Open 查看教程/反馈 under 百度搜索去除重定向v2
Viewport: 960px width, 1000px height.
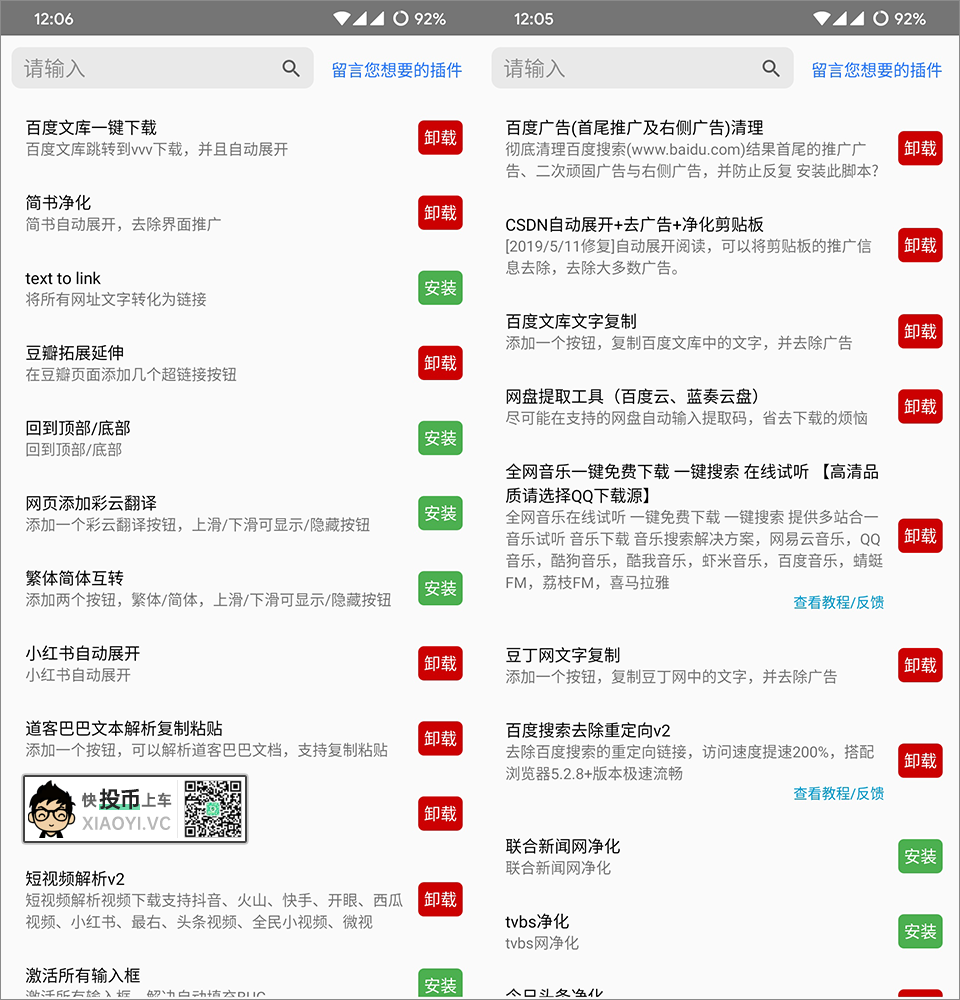tap(838, 793)
